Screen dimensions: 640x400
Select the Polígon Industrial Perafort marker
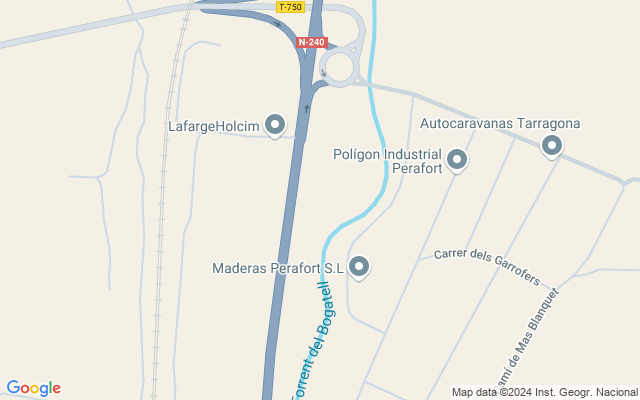click(457, 159)
